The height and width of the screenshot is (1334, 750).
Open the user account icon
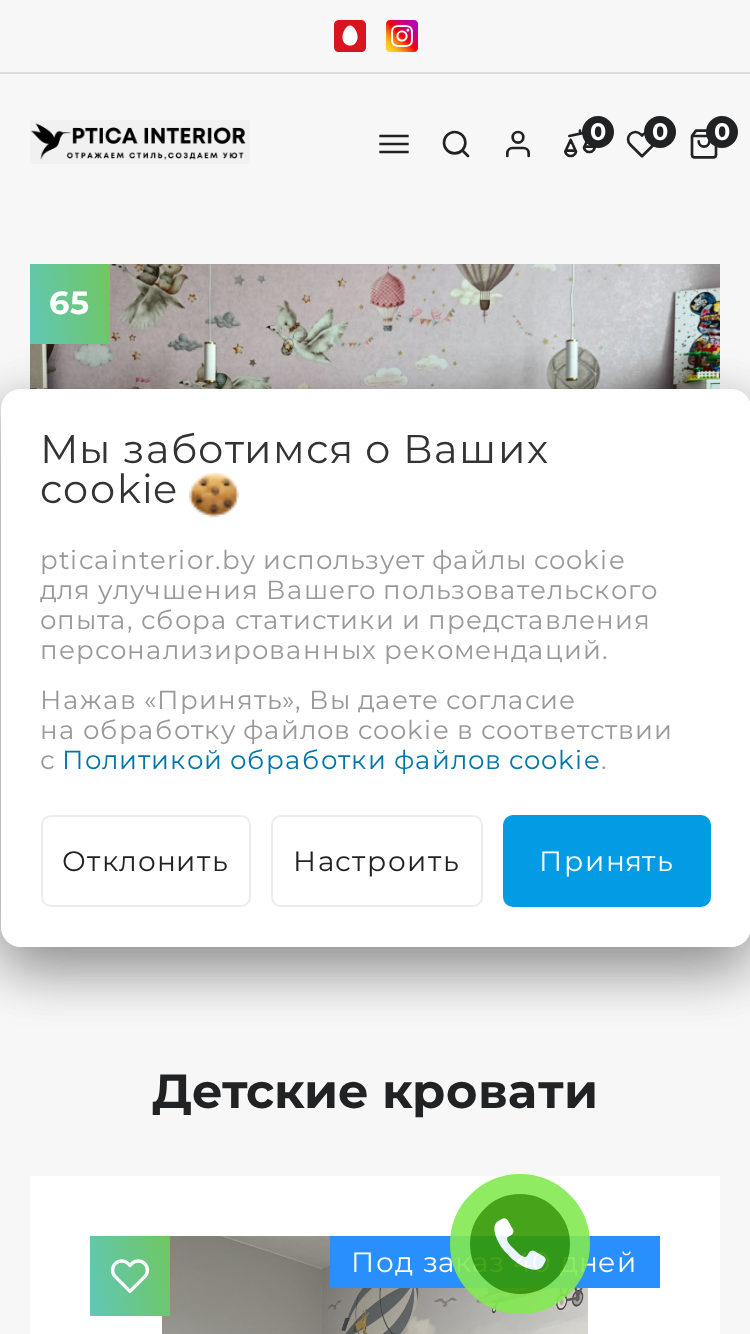[x=518, y=144]
